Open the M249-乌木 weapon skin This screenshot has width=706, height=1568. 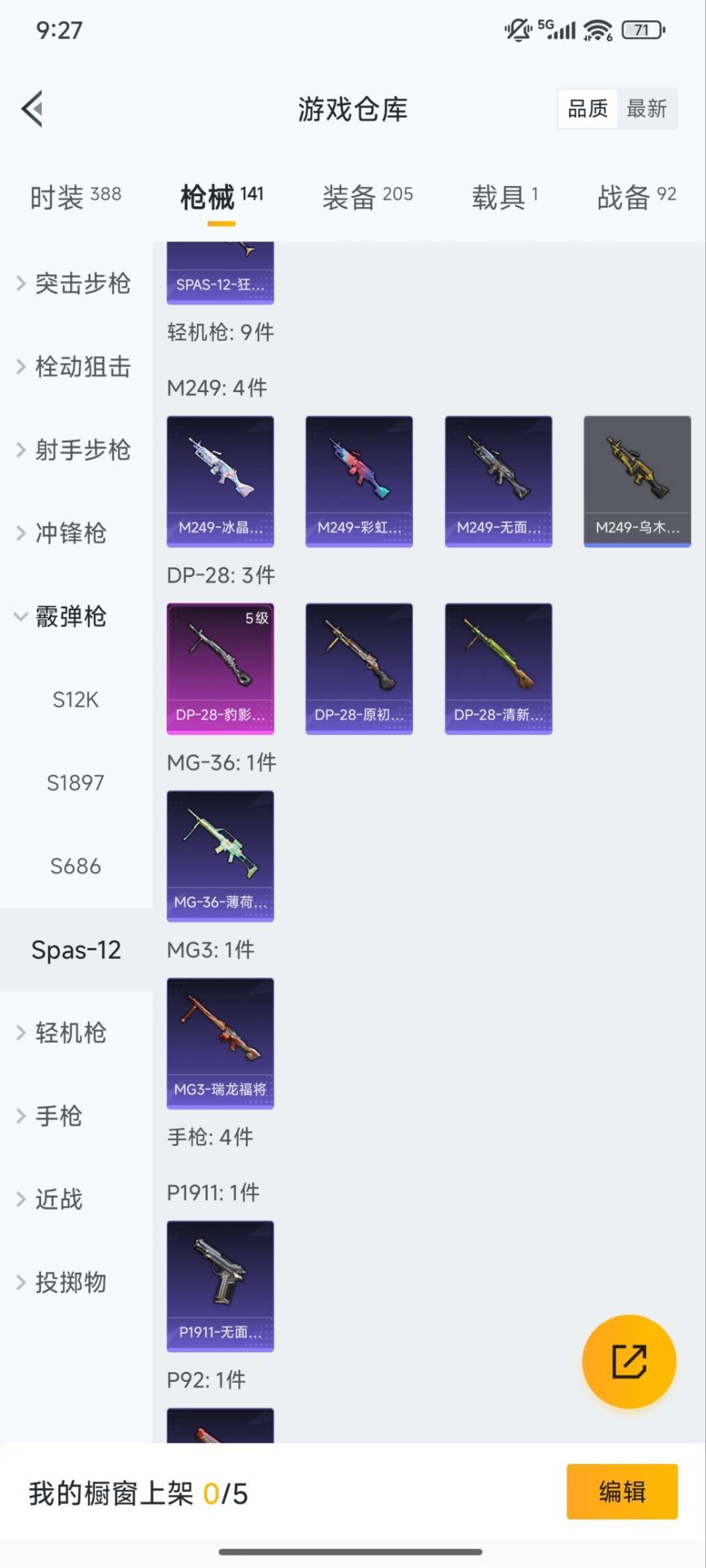coord(637,481)
